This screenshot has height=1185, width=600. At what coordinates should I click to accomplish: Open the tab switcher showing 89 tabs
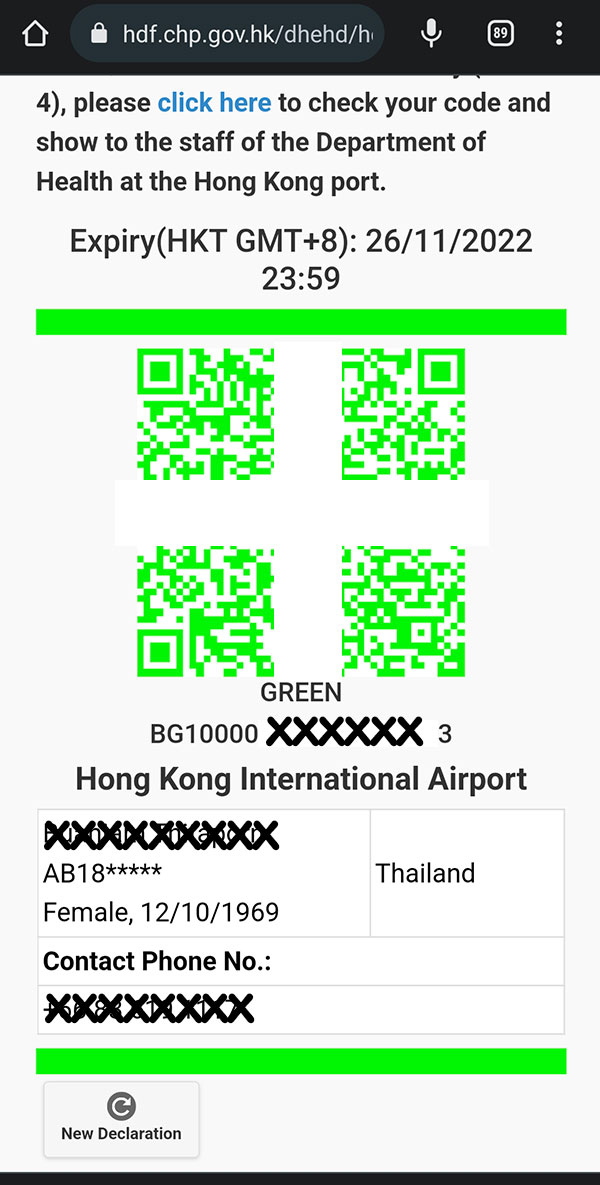(x=500, y=34)
